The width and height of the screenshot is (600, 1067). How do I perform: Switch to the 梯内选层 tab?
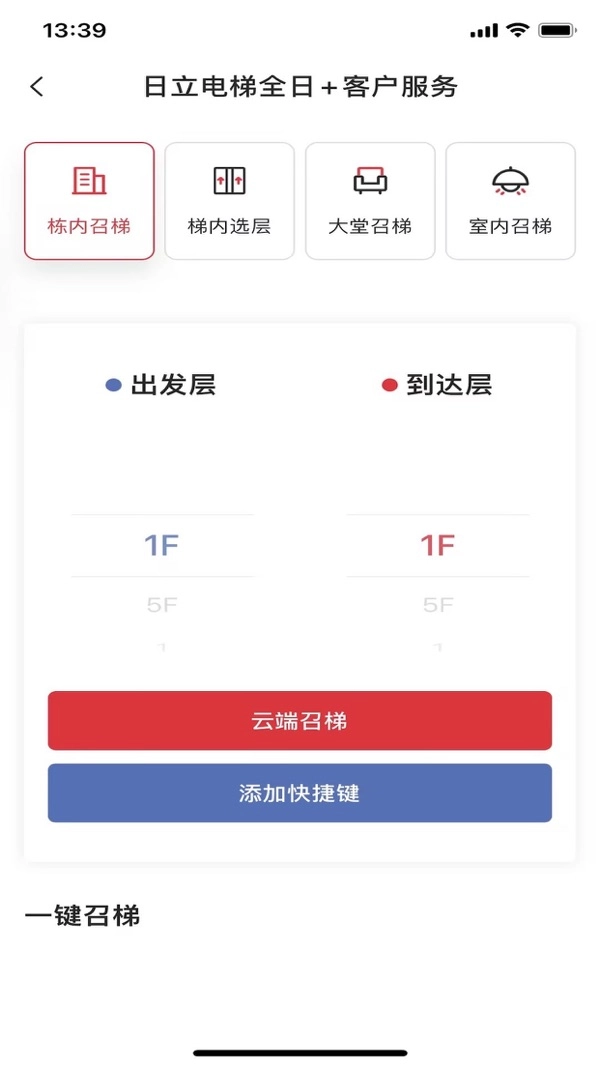[229, 201]
